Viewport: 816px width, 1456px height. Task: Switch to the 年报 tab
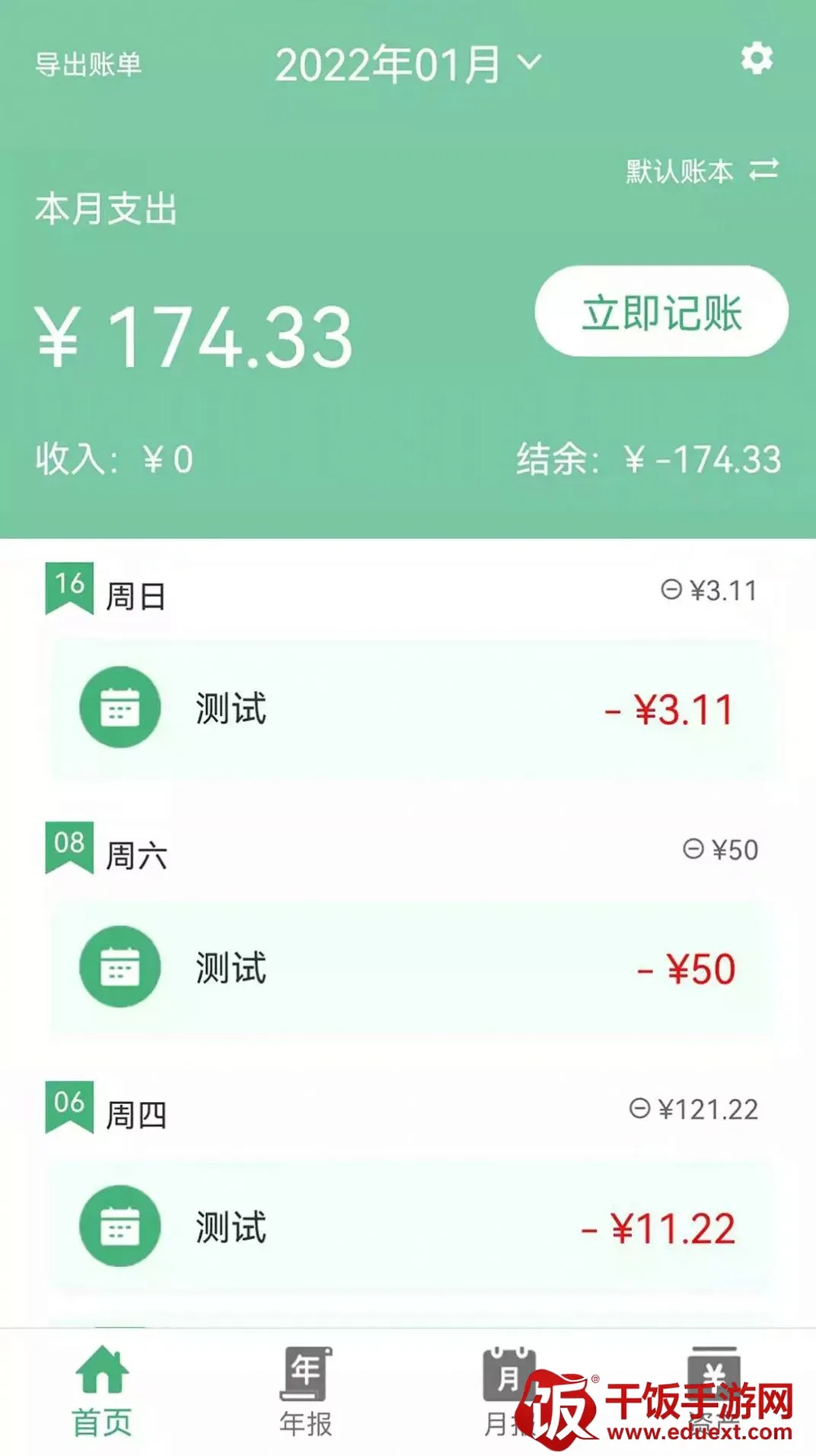point(305,1391)
